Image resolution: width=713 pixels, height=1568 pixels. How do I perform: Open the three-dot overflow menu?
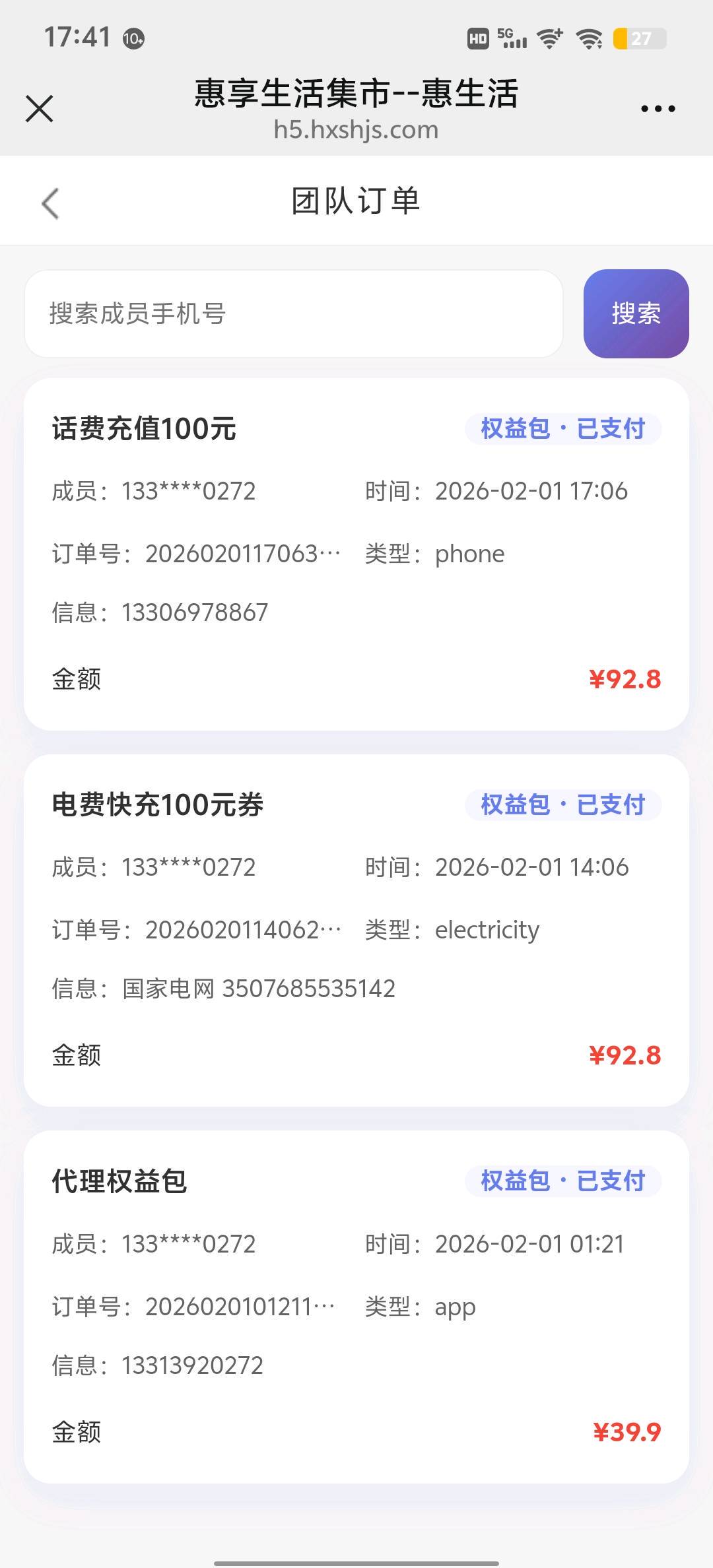(658, 109)
